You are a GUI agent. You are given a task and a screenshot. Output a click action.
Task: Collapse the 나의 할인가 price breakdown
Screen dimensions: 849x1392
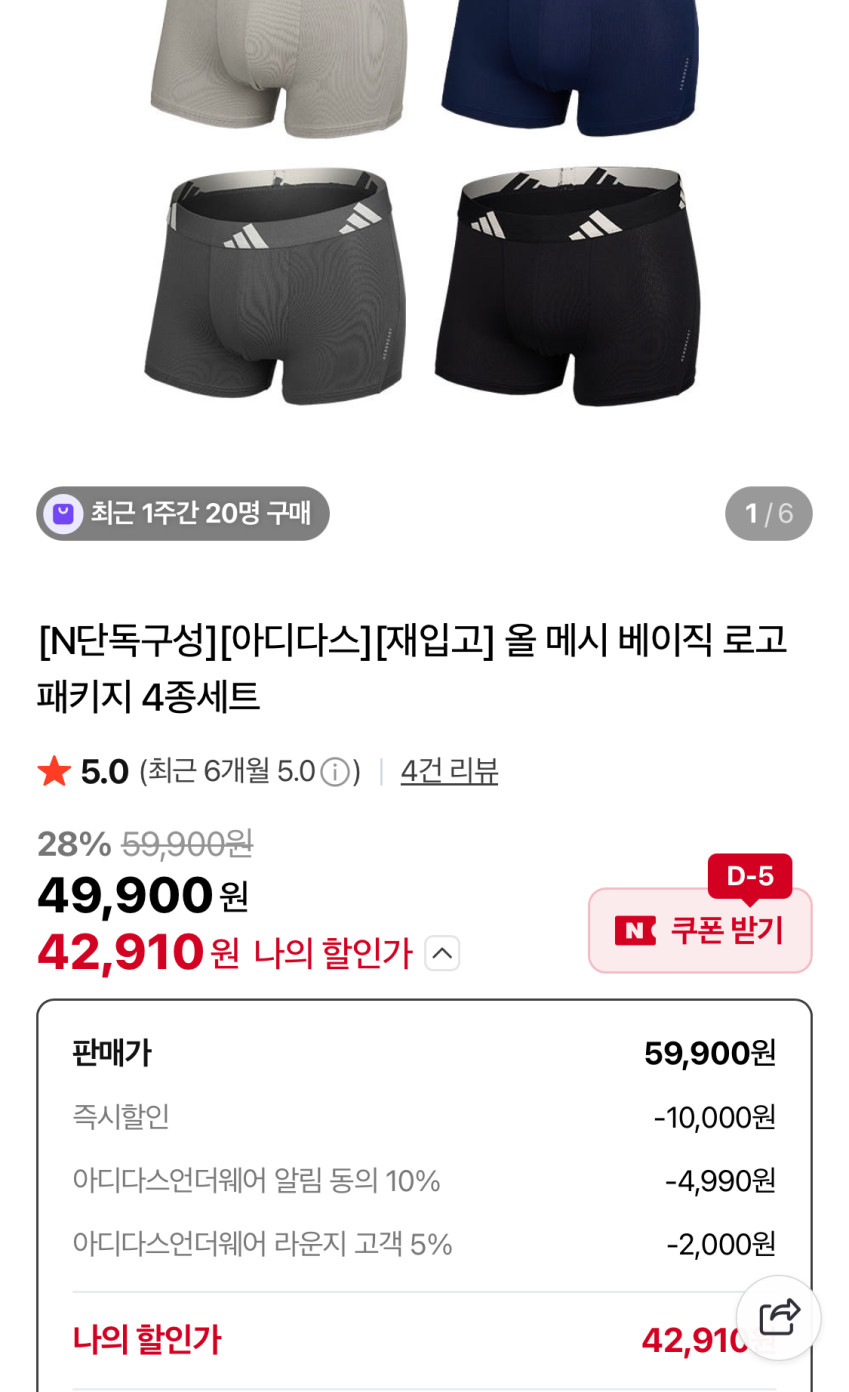pos(442,953)
